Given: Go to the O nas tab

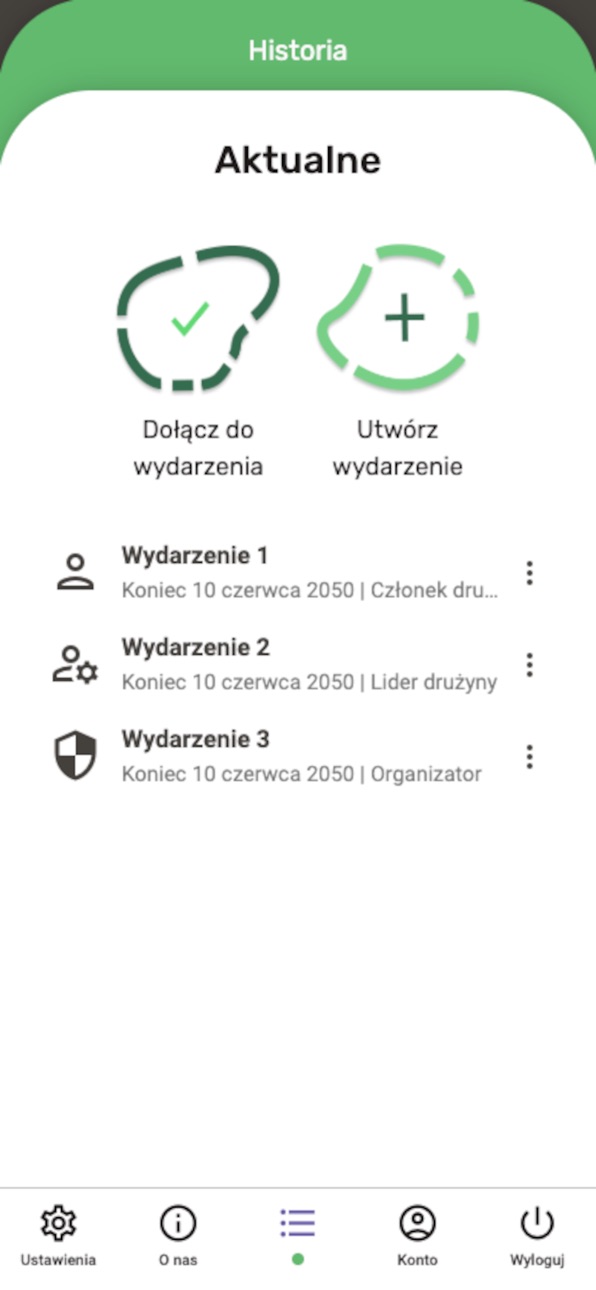Looking at the screenshot, I should coord(178,1236).
